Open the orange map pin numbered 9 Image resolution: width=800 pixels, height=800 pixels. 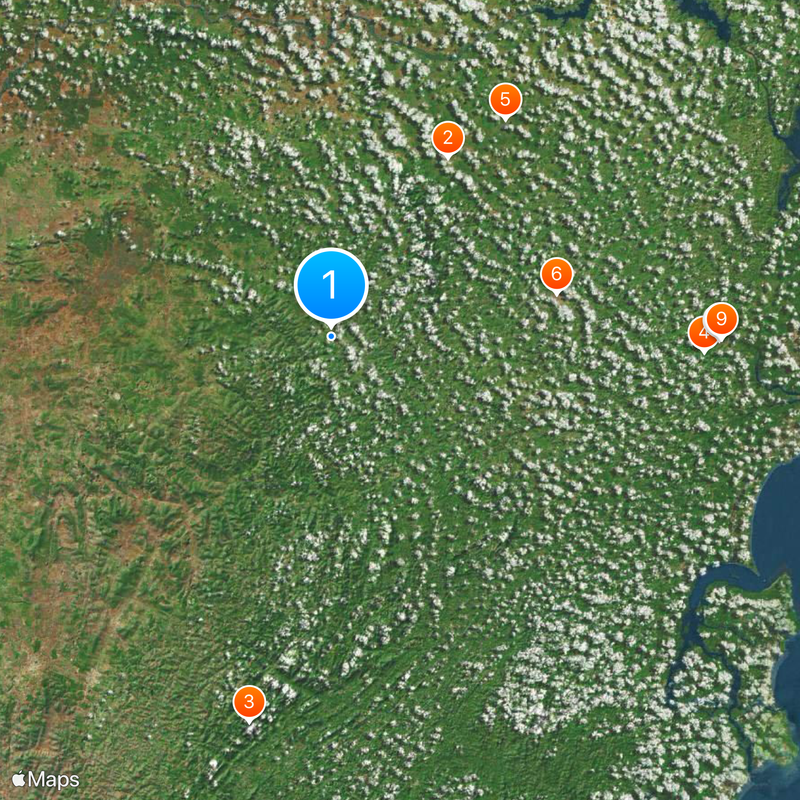(x=722, y=319)
